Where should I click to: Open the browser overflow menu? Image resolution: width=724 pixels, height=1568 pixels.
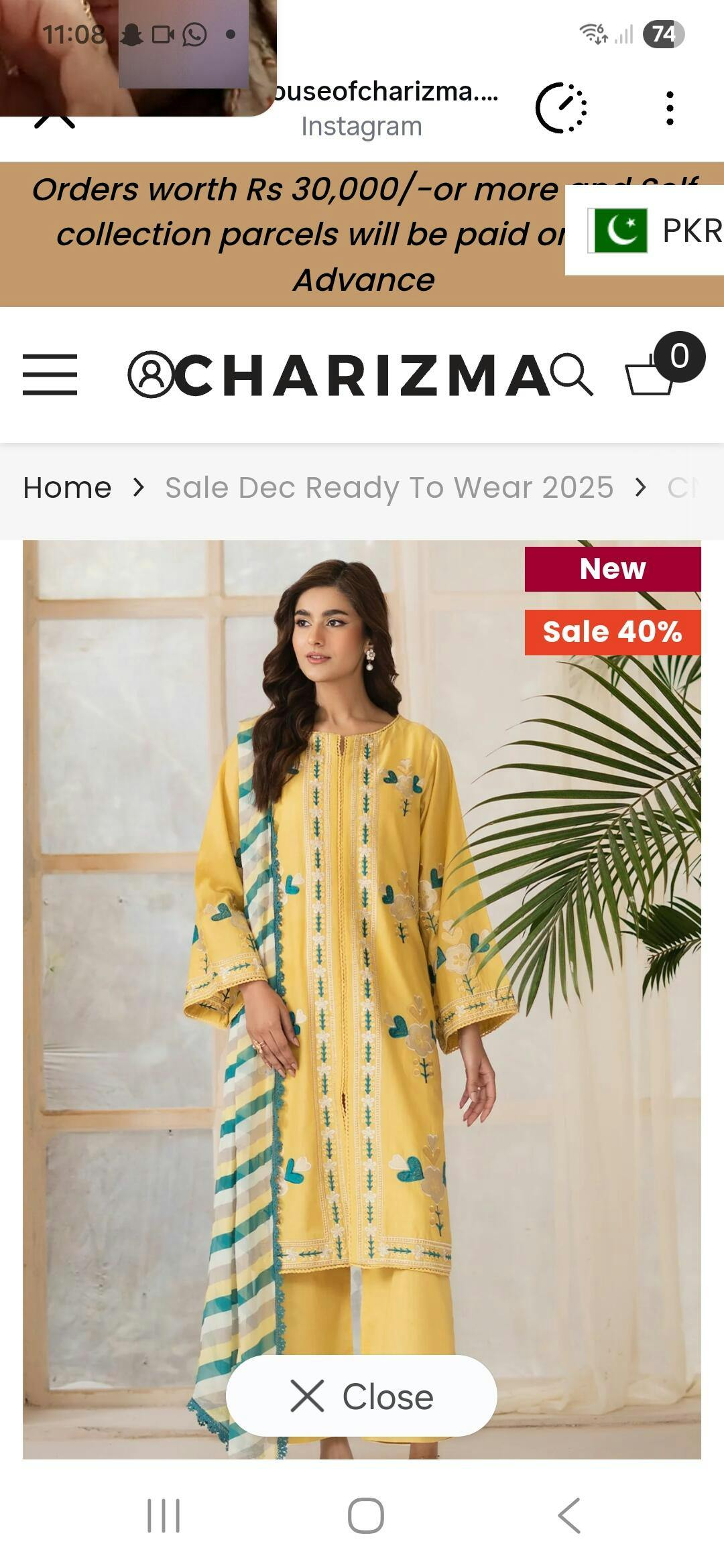pyautogui.click(x=669, y=108)
